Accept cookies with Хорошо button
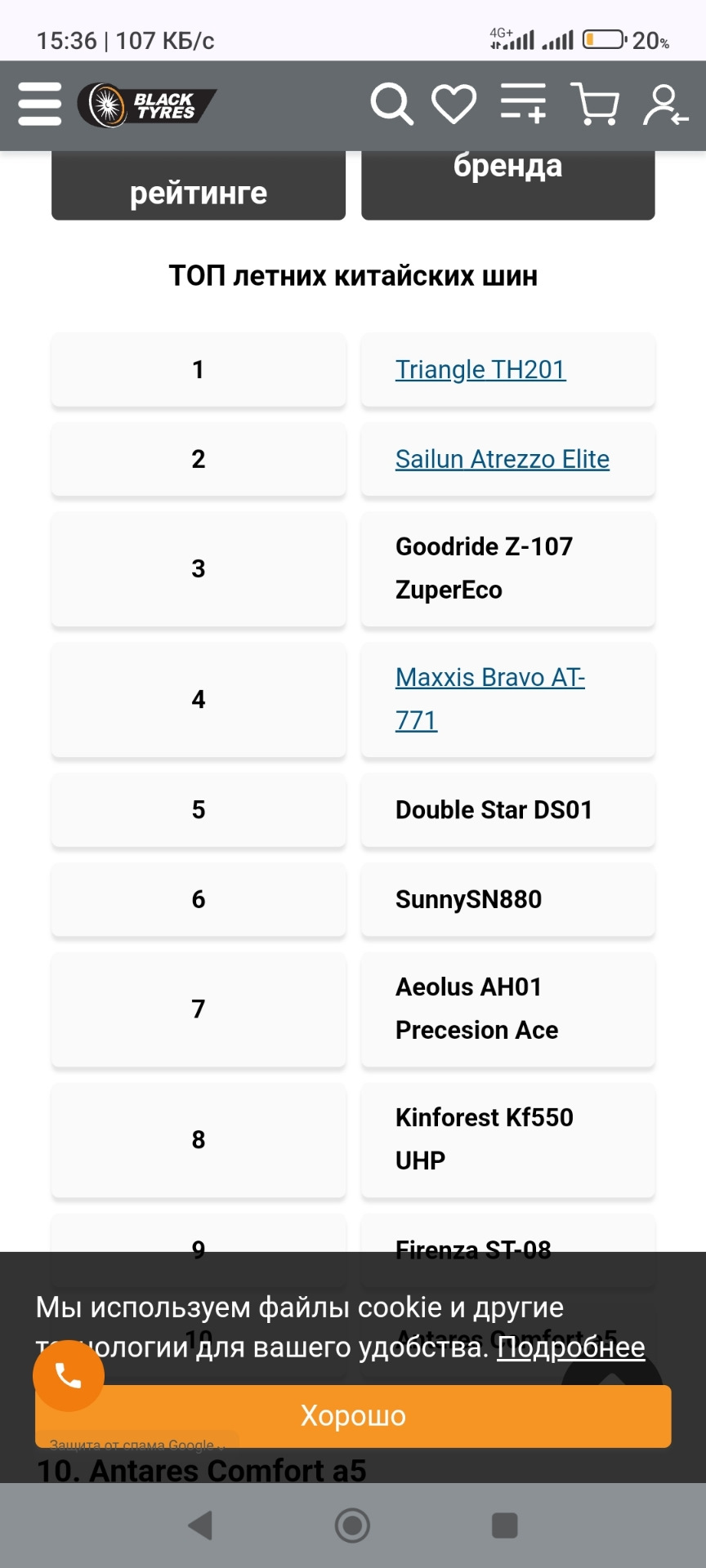 pos(353,1415)
